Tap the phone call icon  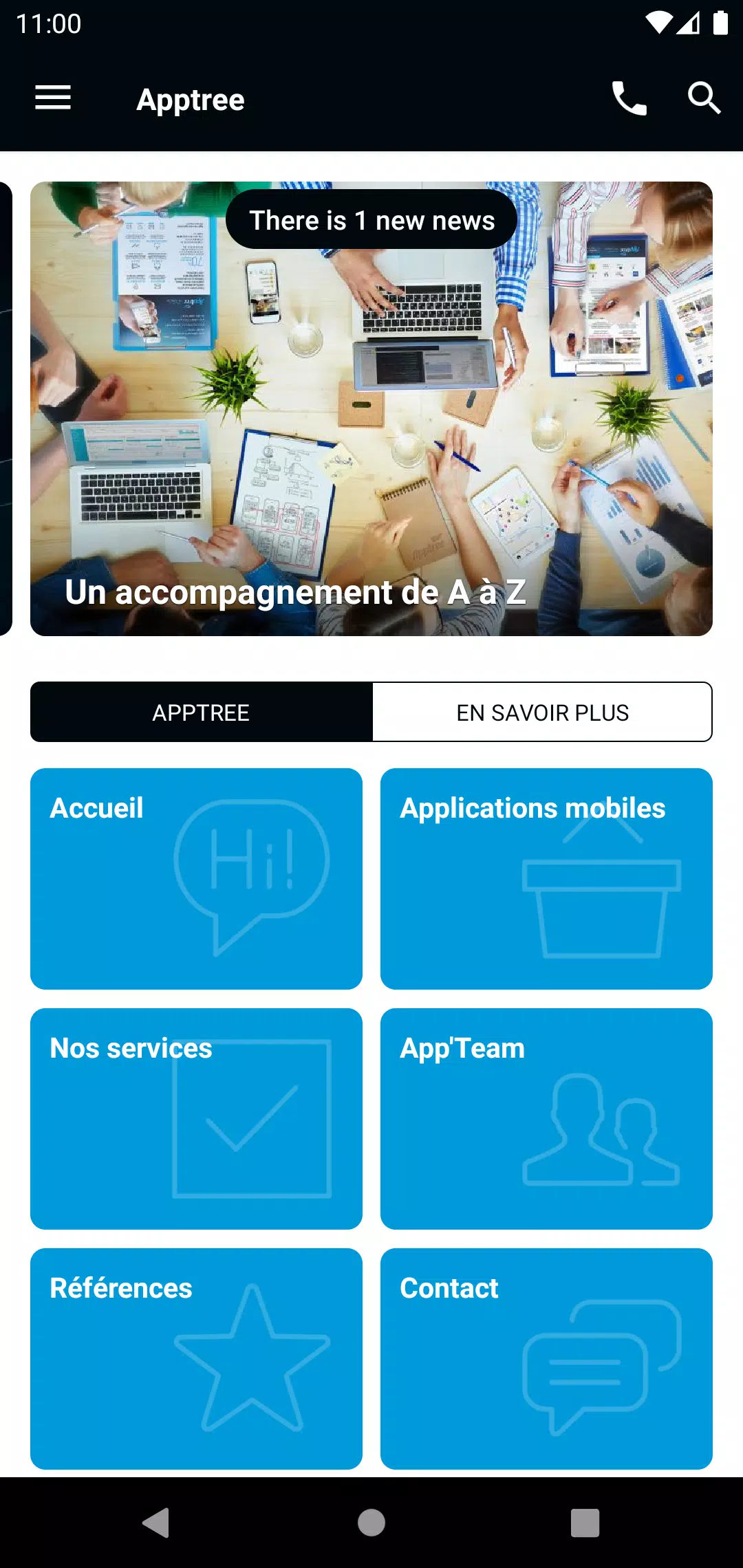[x=629, y=98]
